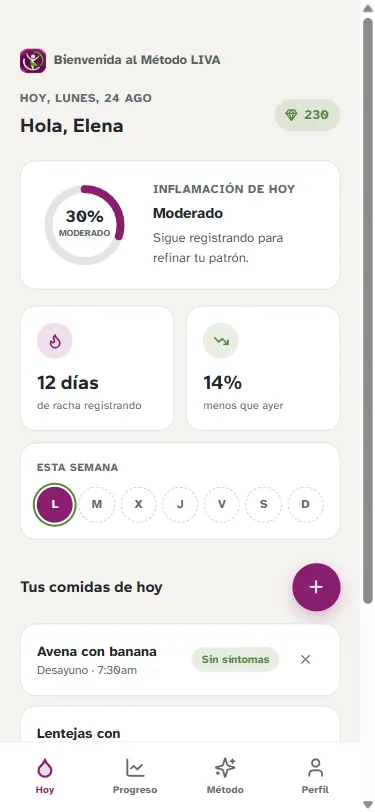Remove the Avena con banana entry
The width and height of the screenshot is (375, 812).
pos(306,659)
